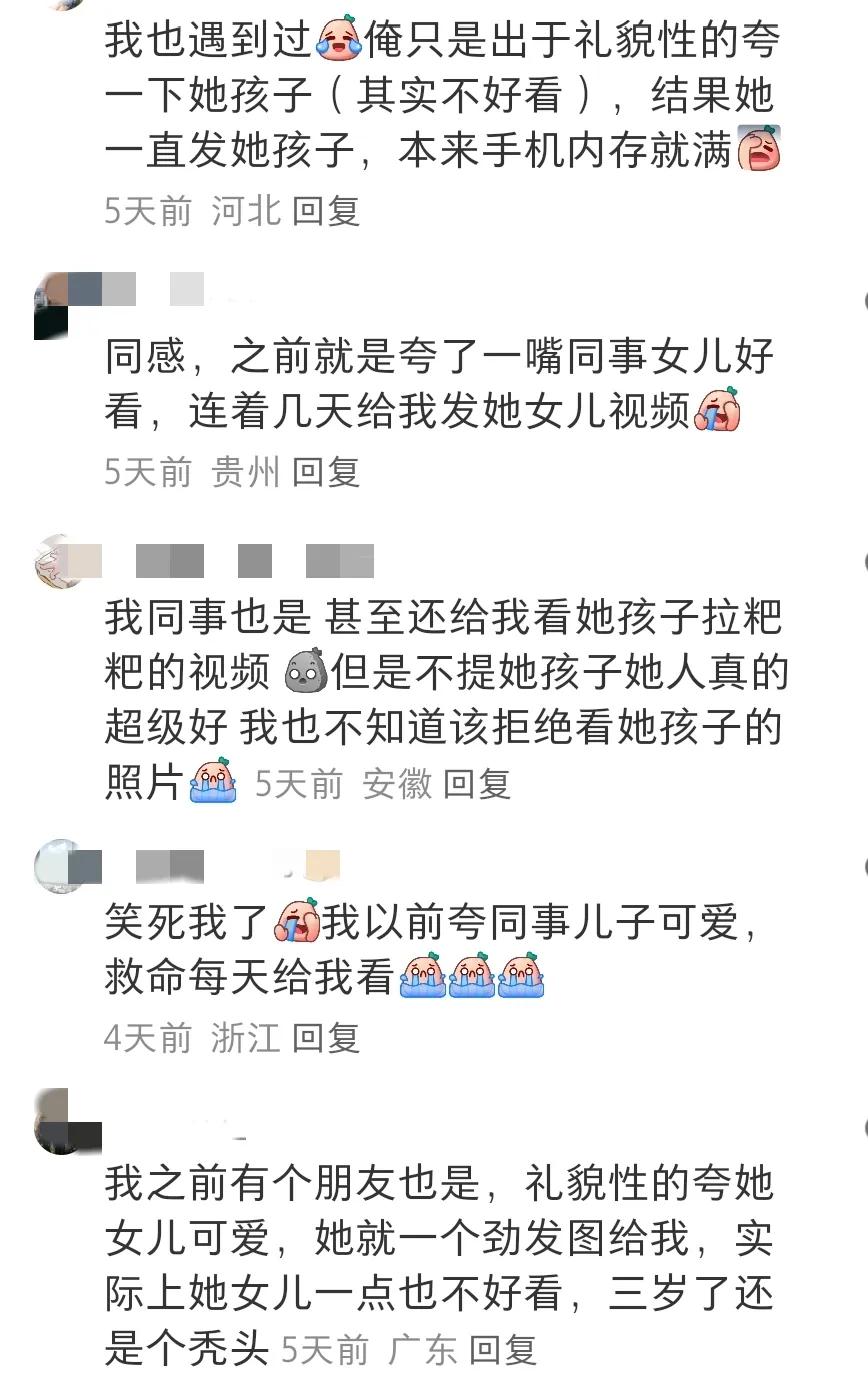Reply to the 贵州 comment about 同事女儿
The image size is (868, 1376).
[x=326, y=472]
